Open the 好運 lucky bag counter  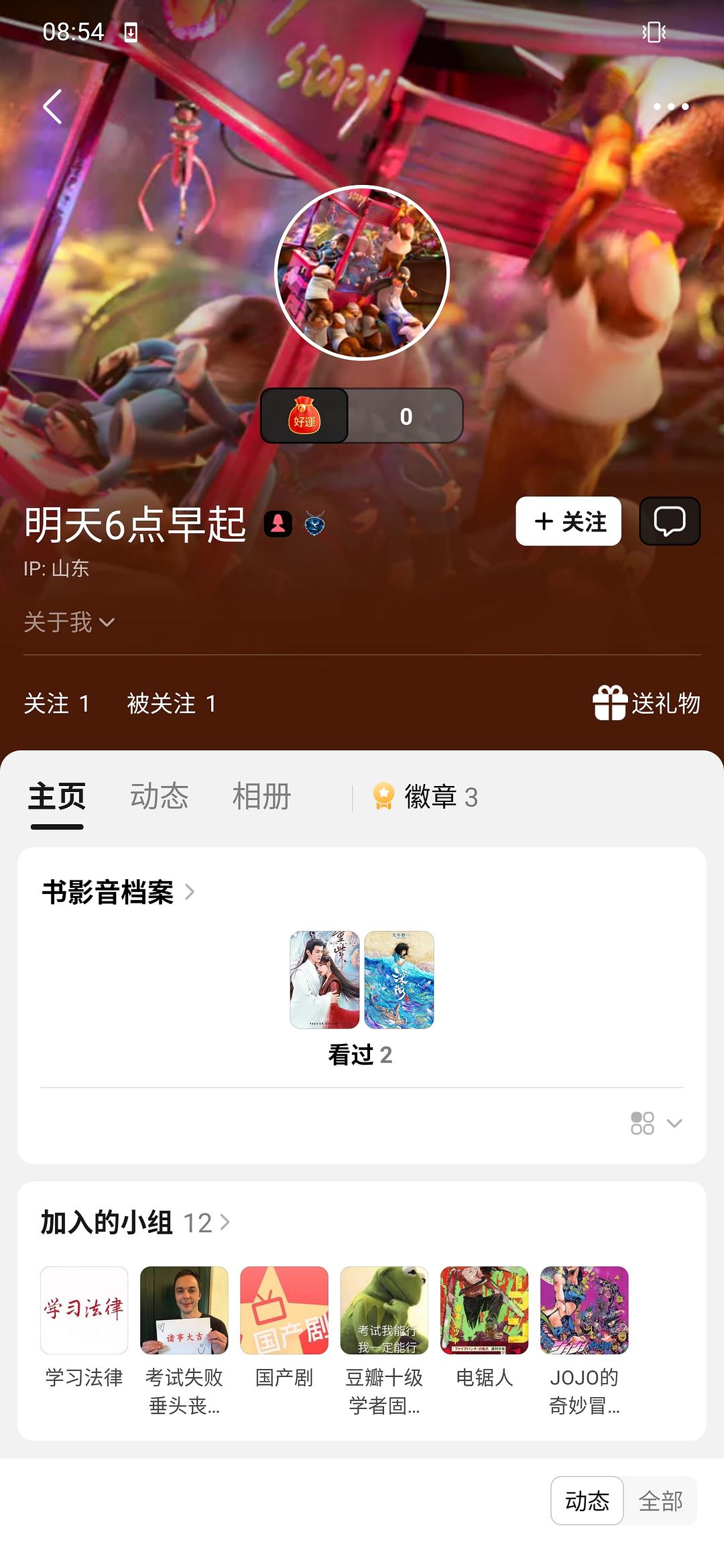pos(361,416)
